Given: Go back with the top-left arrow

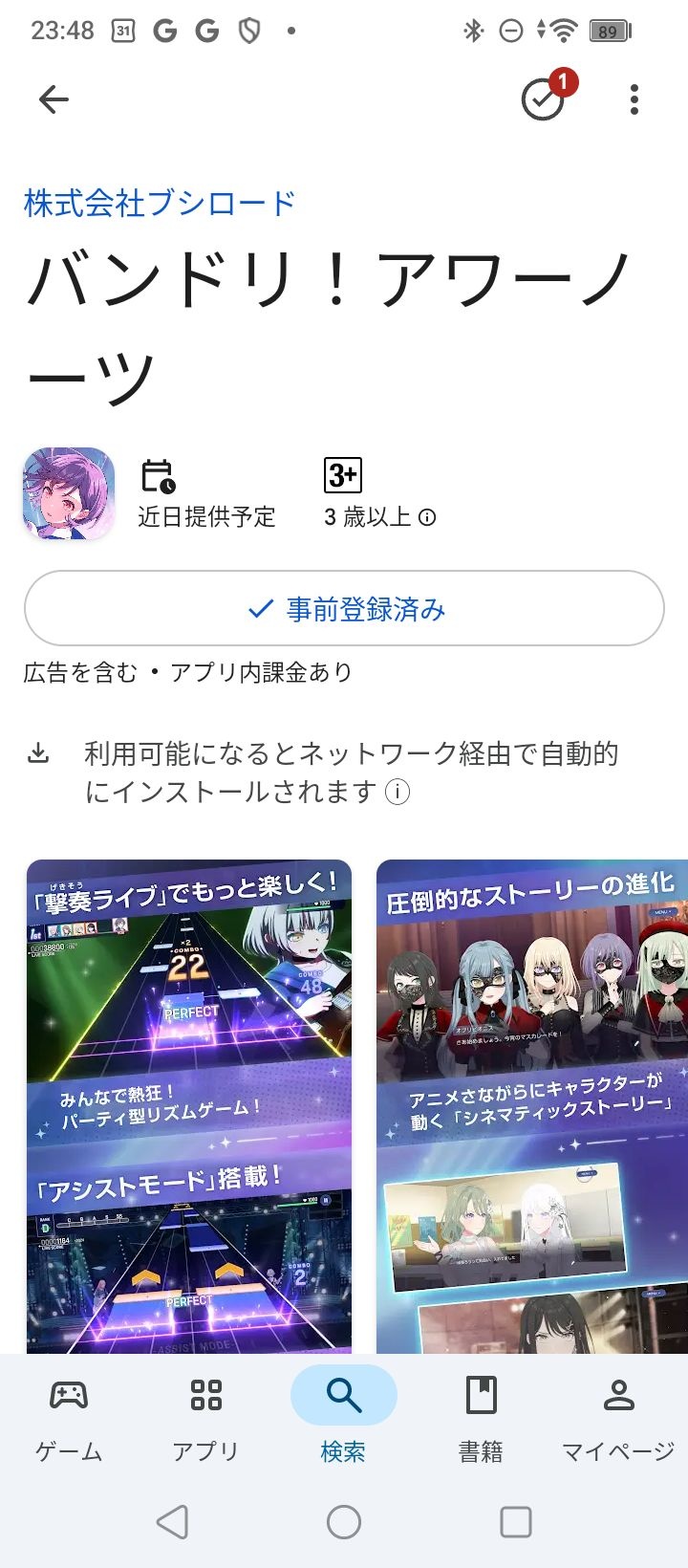Looking at the screenshot, I should 54,99.
